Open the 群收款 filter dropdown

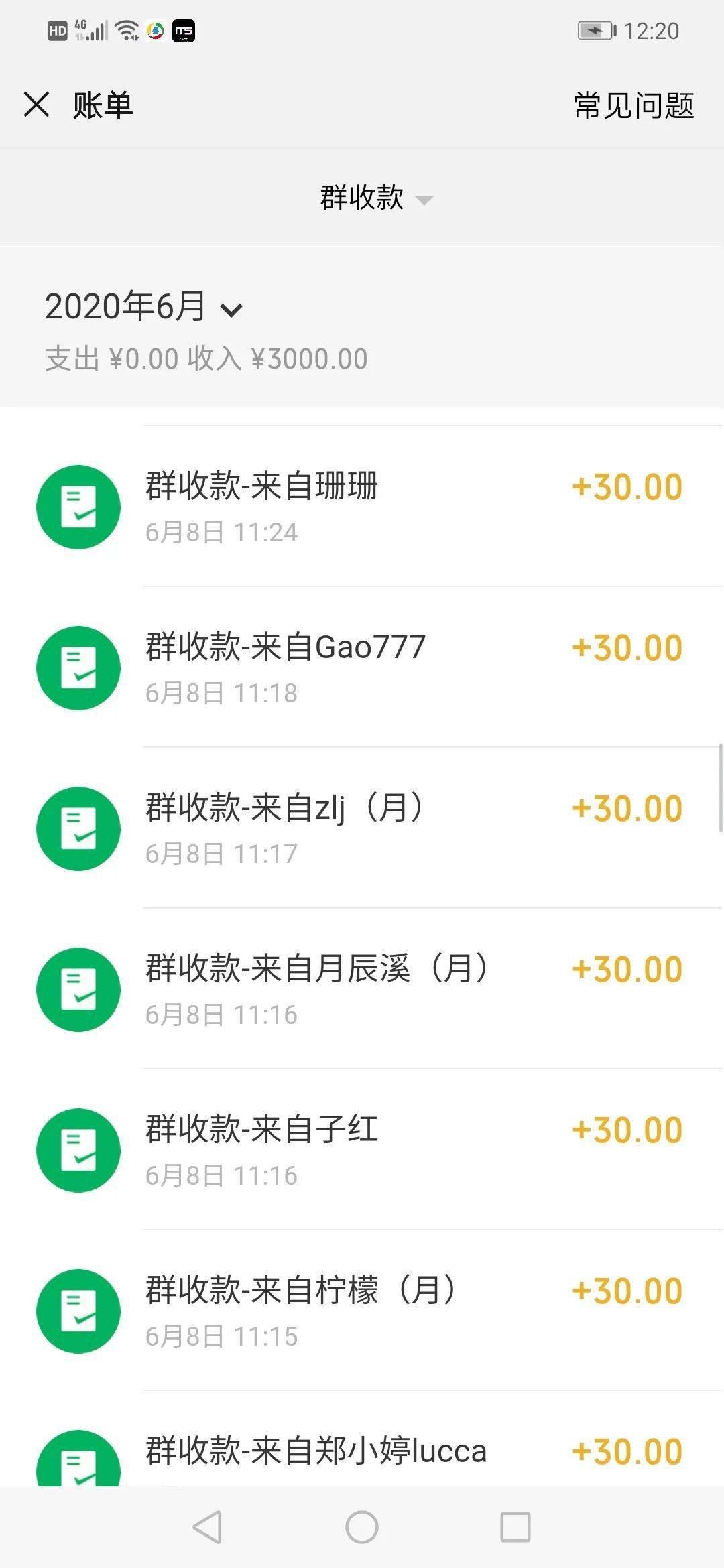pos(362,198)
